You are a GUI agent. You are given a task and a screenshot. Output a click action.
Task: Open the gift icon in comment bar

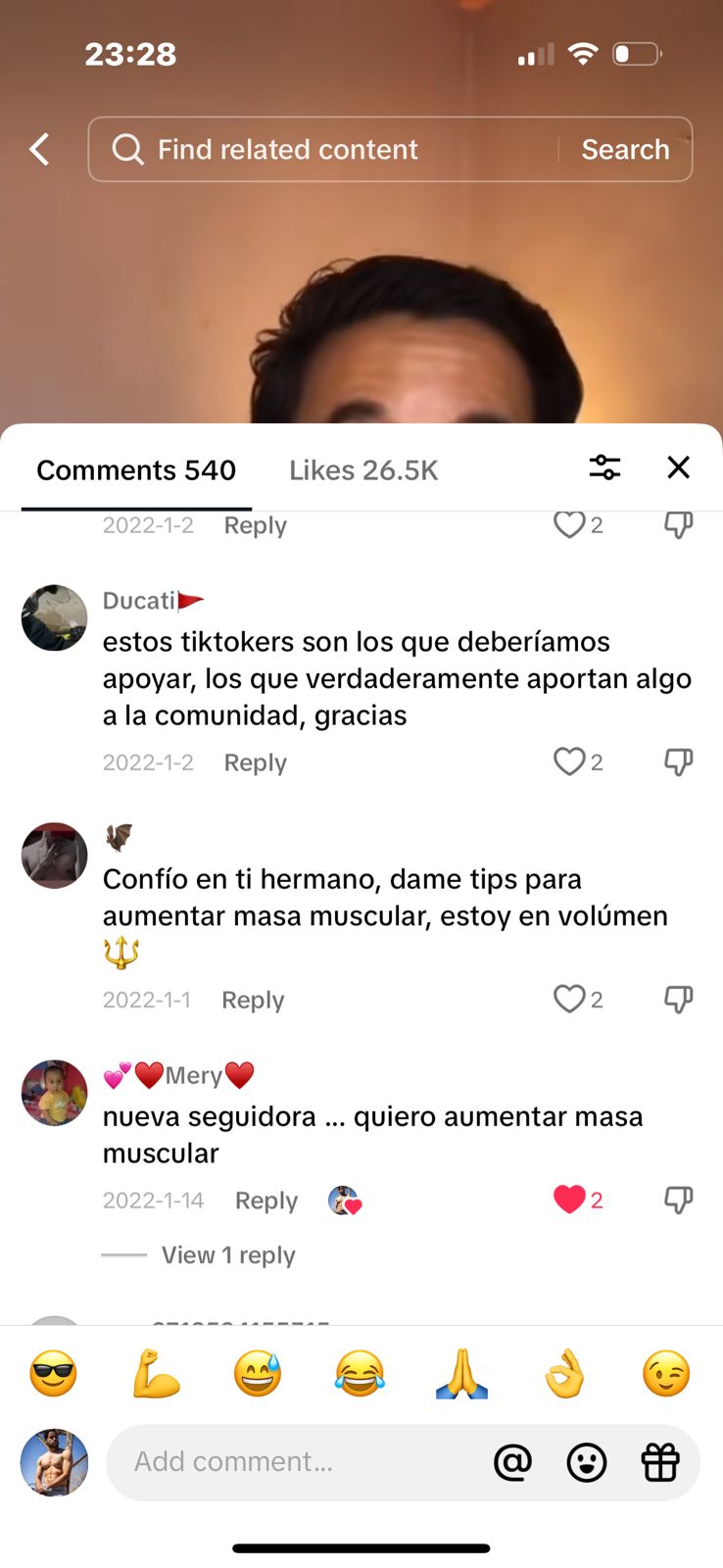coord(660,1462)
